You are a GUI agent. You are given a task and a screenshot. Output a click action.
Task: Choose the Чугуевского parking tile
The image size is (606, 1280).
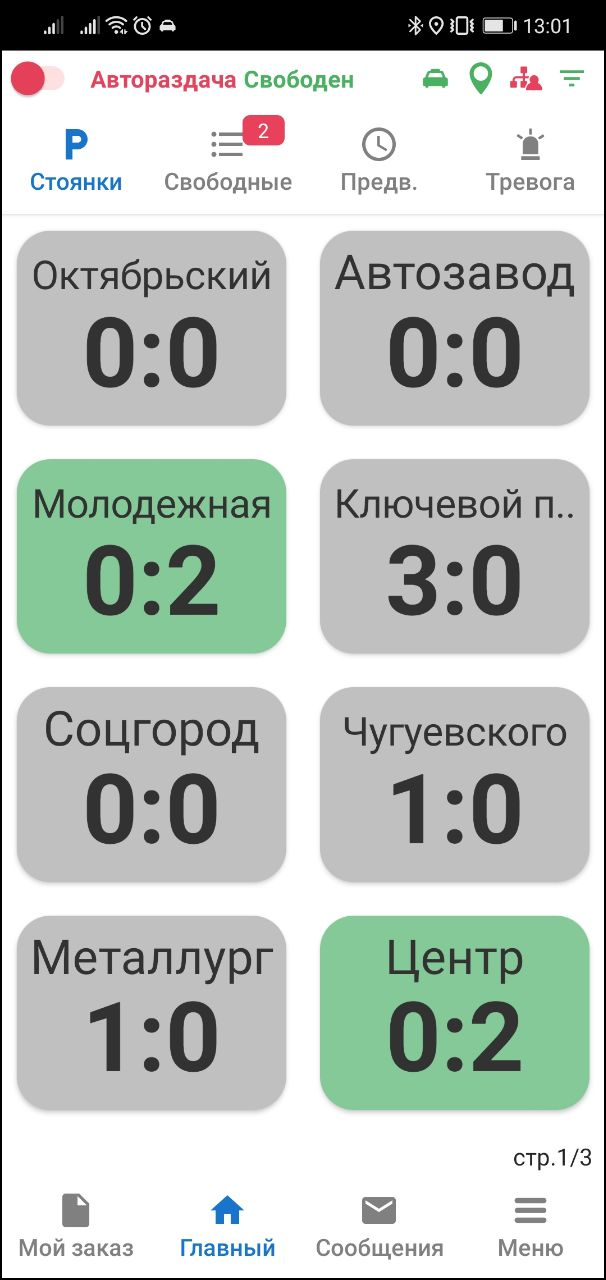pos(455,784)
